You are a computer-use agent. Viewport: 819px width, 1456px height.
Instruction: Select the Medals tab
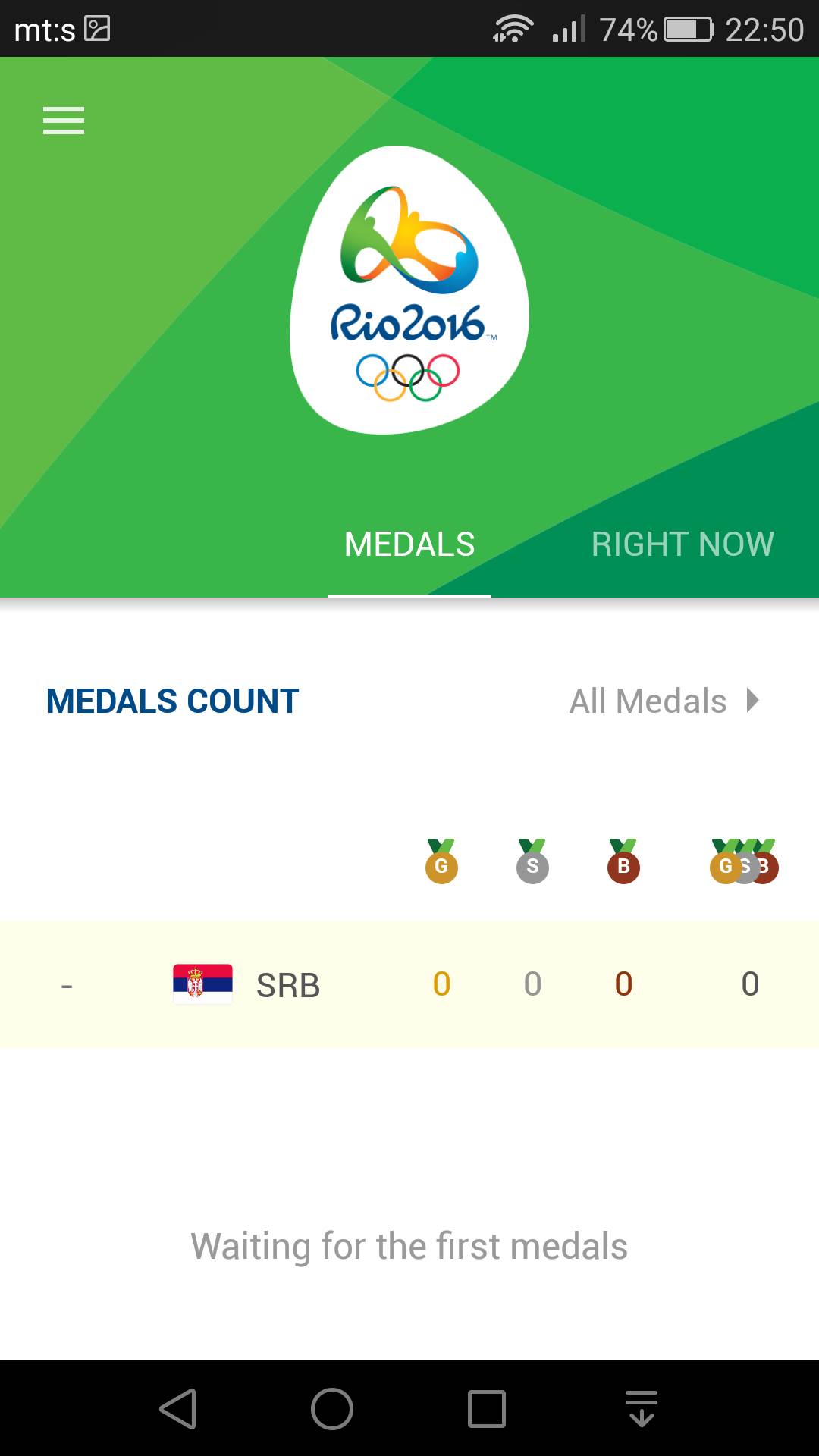pos(409,544)
